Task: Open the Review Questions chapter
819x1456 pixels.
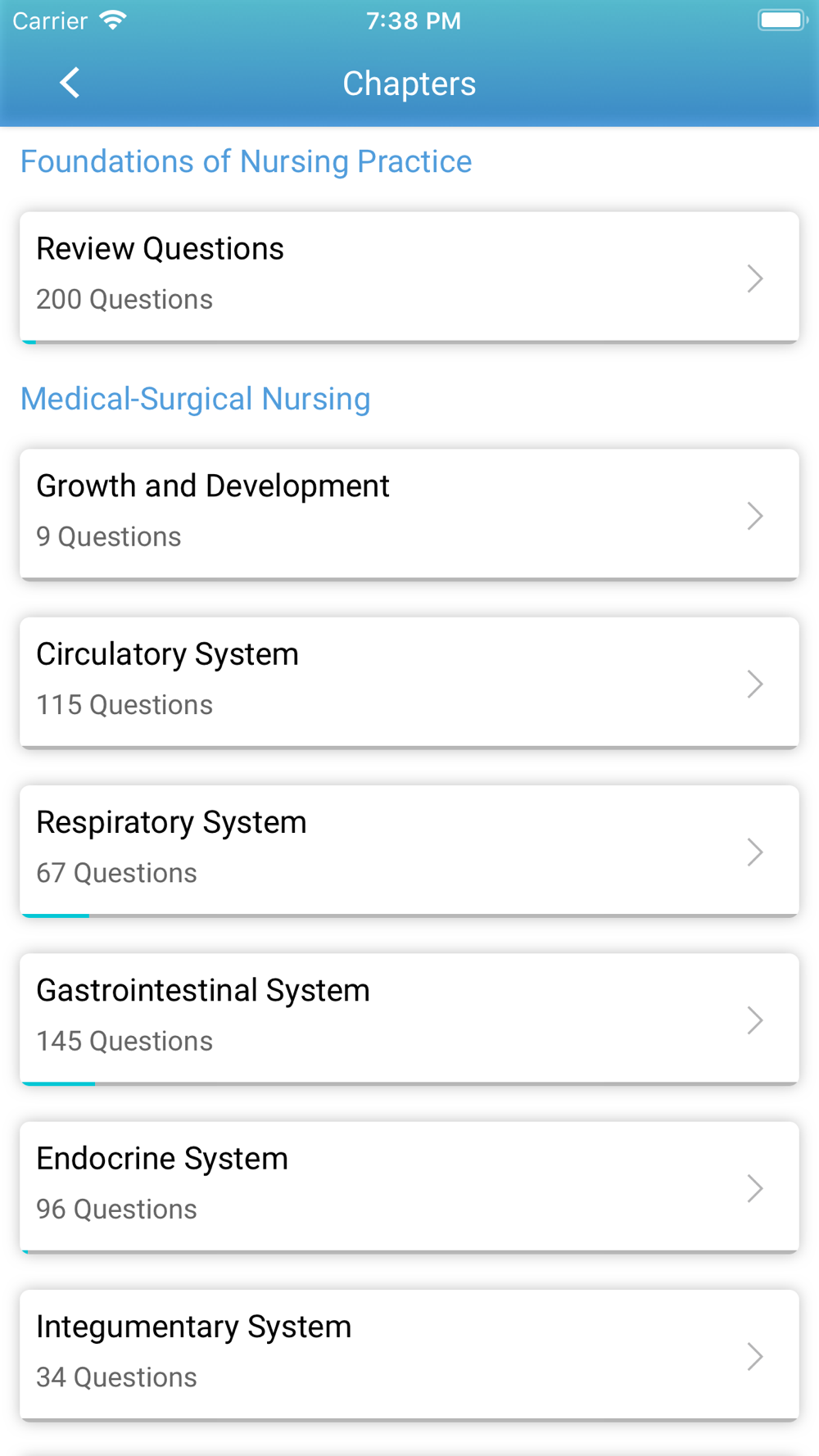Action: pyautogui.click(x=409, y=278)
